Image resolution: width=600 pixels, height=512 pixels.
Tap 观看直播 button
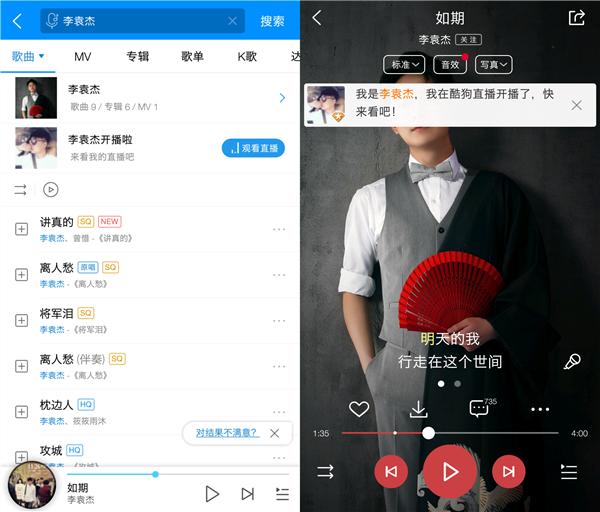253,148
